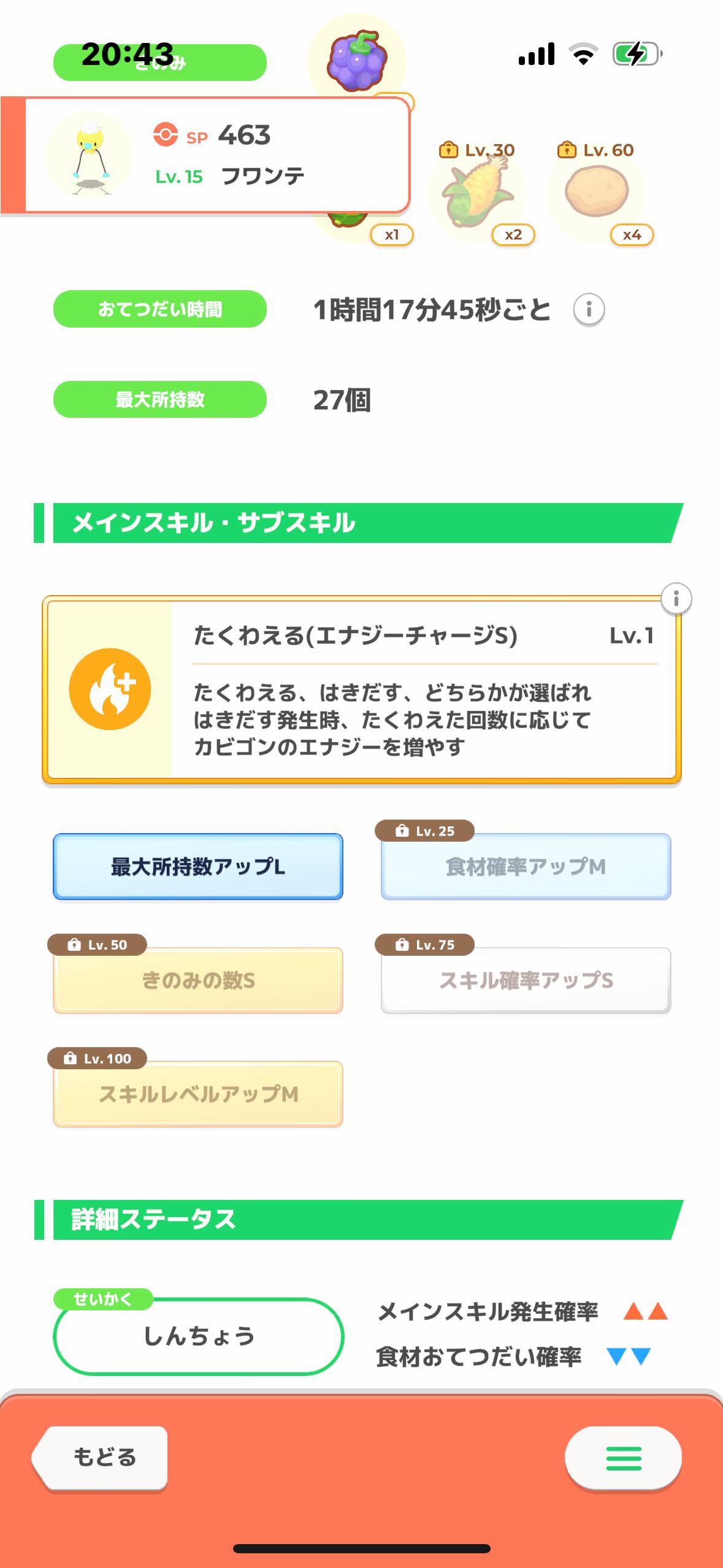
Task: Tap the もどる back button
Action: tap(100, 1458)
